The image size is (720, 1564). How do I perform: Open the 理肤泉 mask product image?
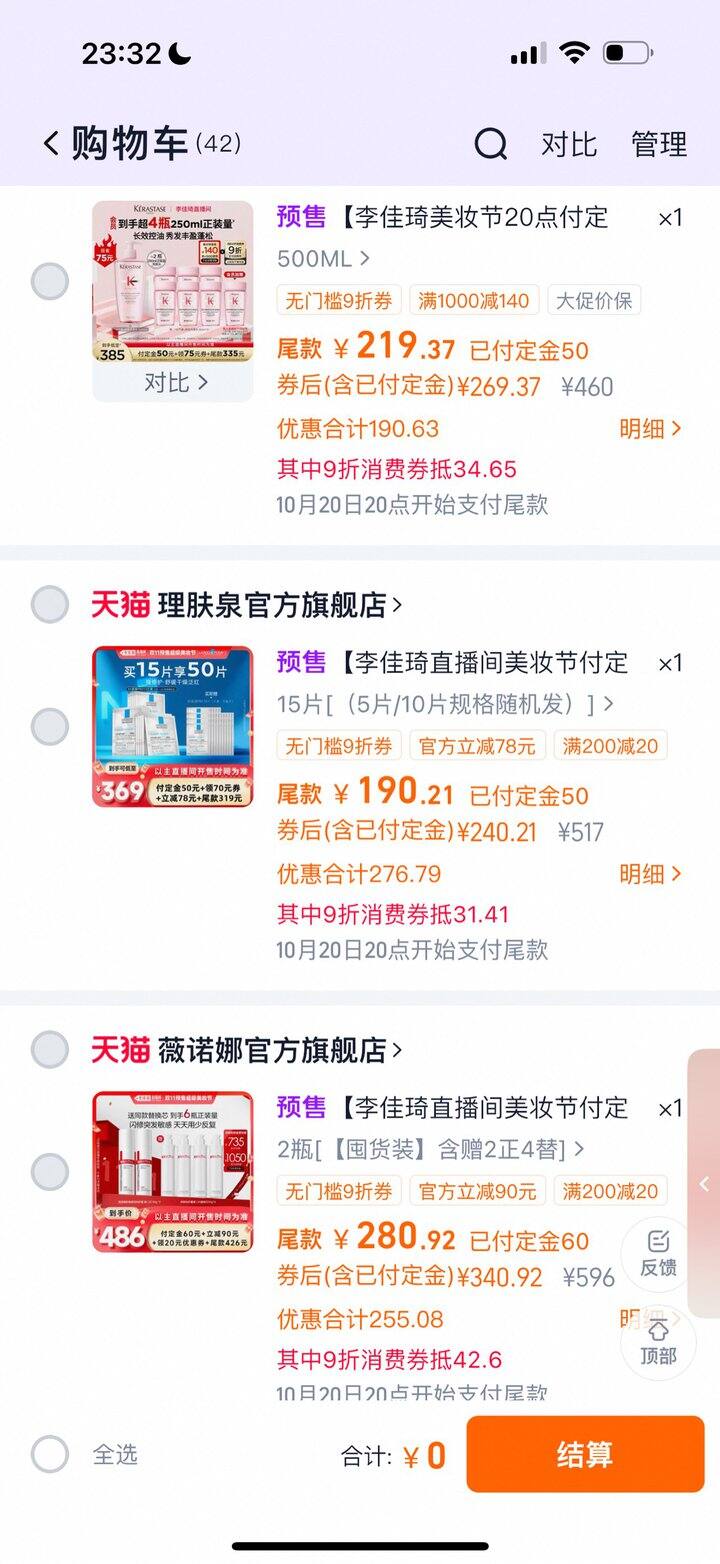173,727
